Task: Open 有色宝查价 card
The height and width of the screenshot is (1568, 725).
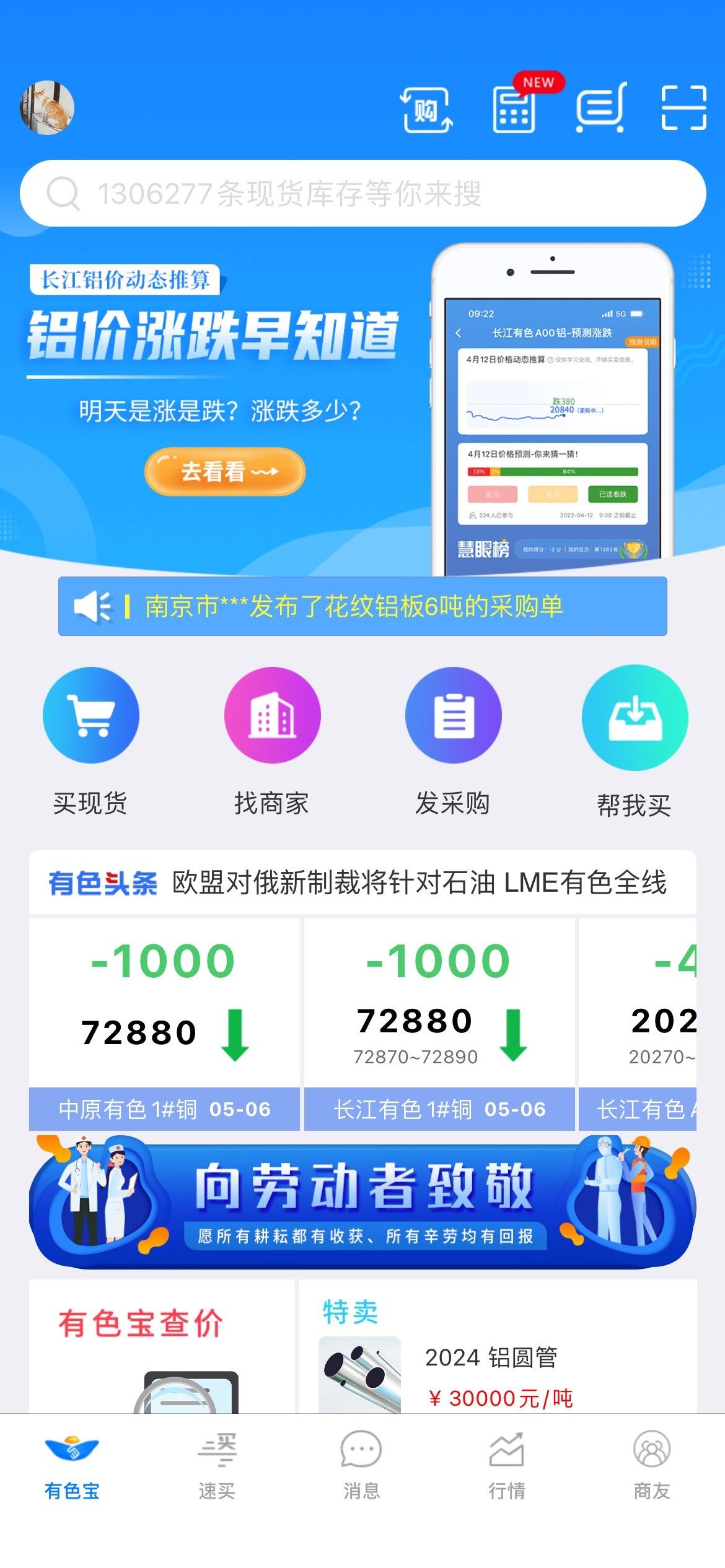Action: (162, 1346)
